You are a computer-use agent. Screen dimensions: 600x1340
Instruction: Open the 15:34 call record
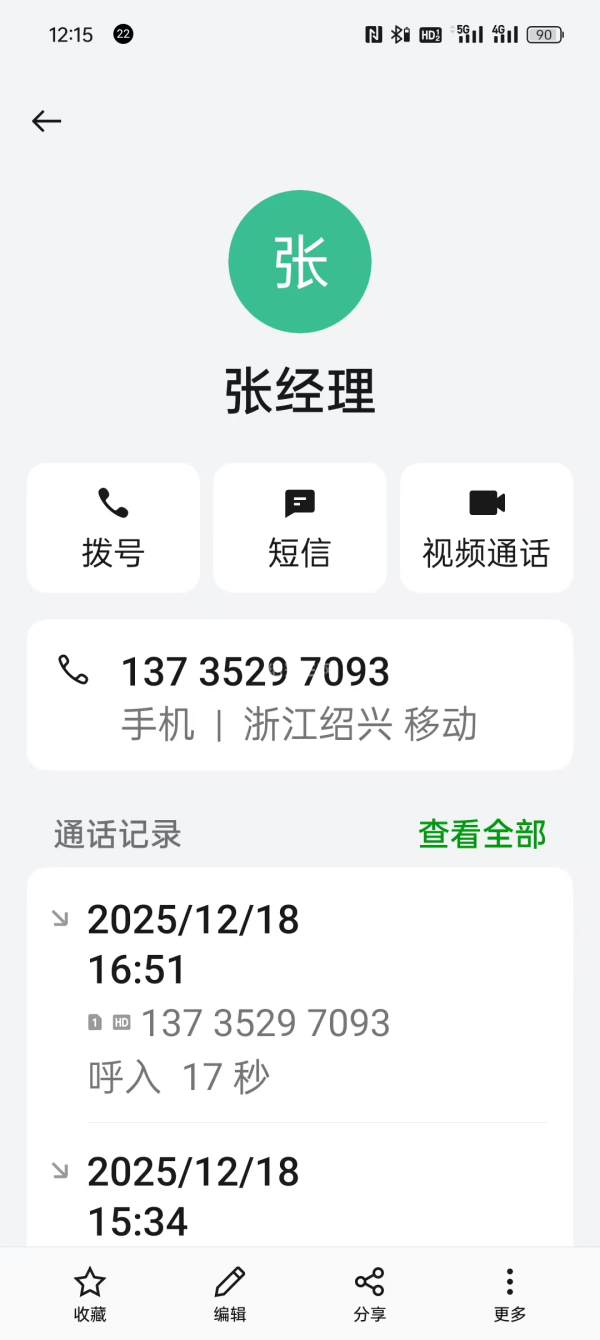point(299,1196)
